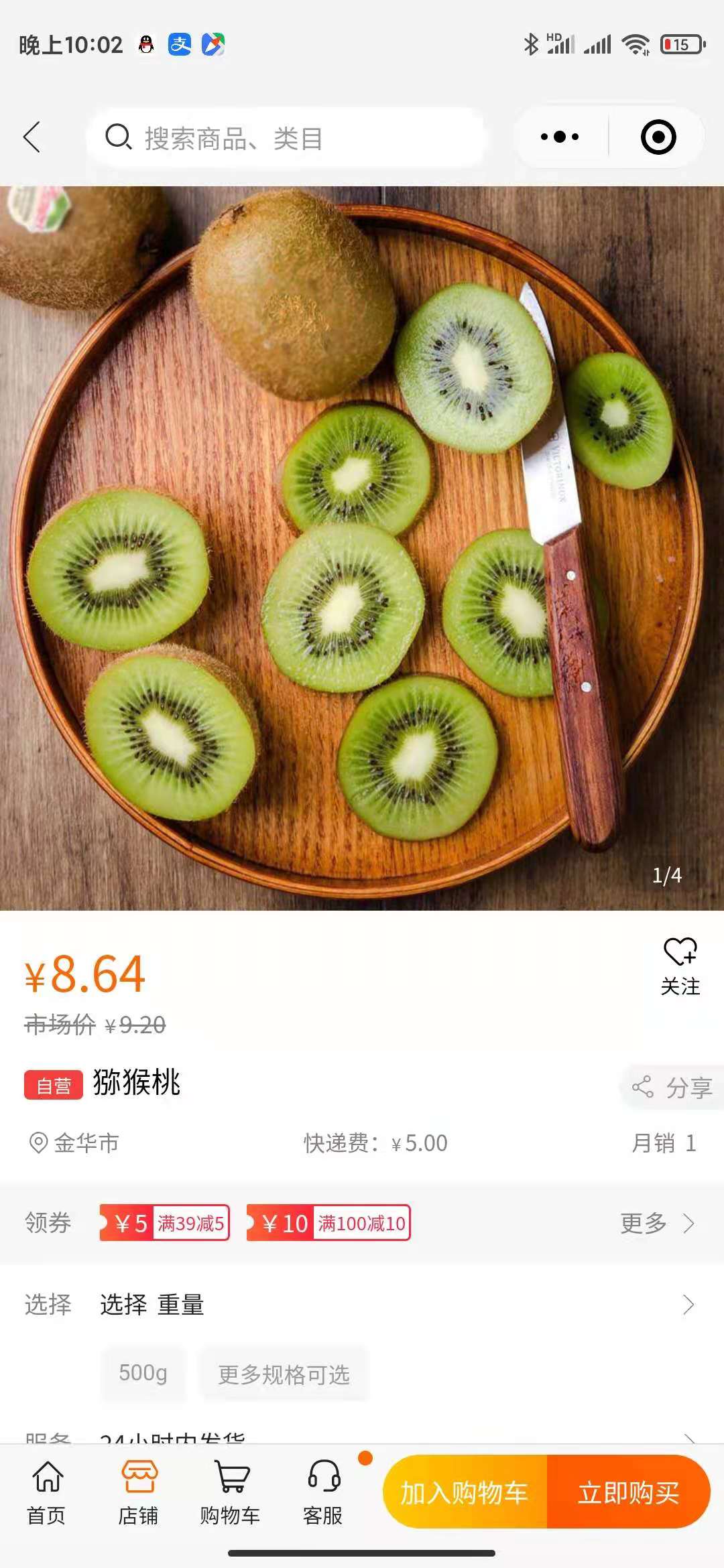Buy now with 立即购买
Screen dimensions: 724x1568
(629, 1492)
